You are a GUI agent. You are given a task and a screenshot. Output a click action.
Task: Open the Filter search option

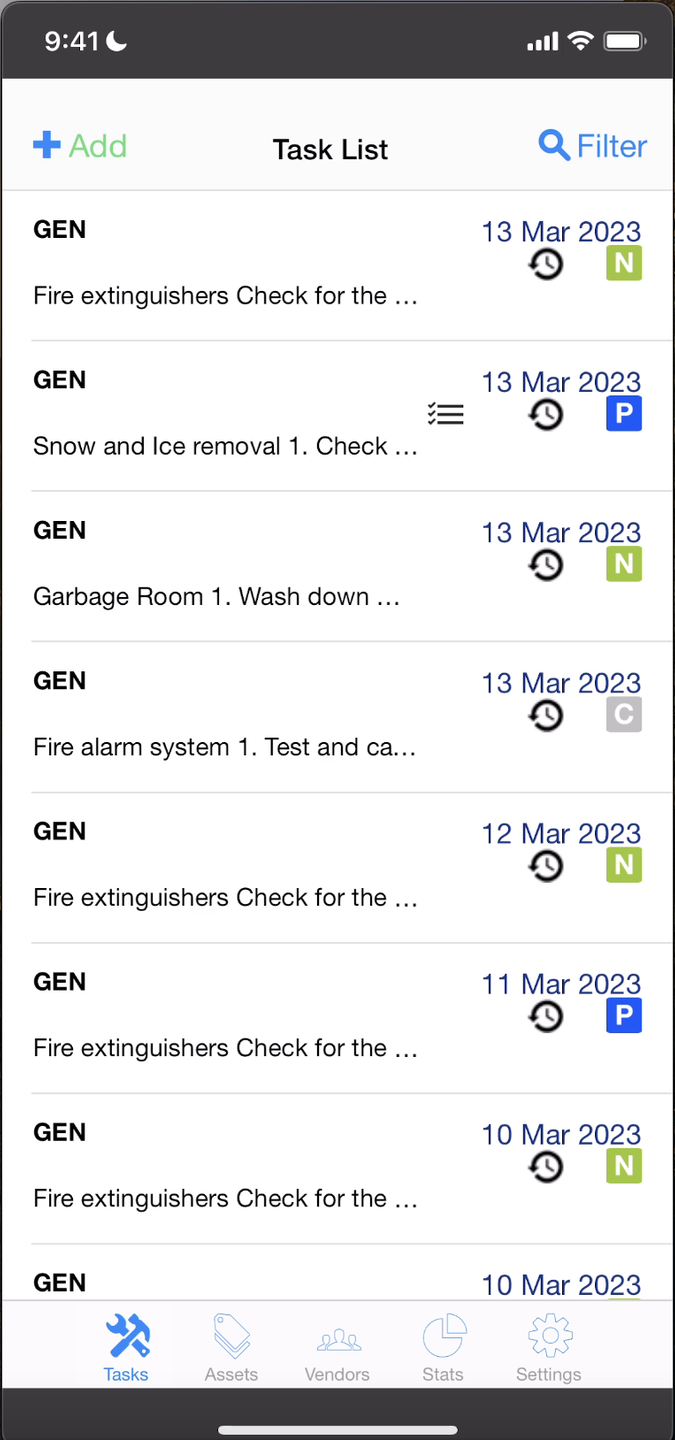593,146
